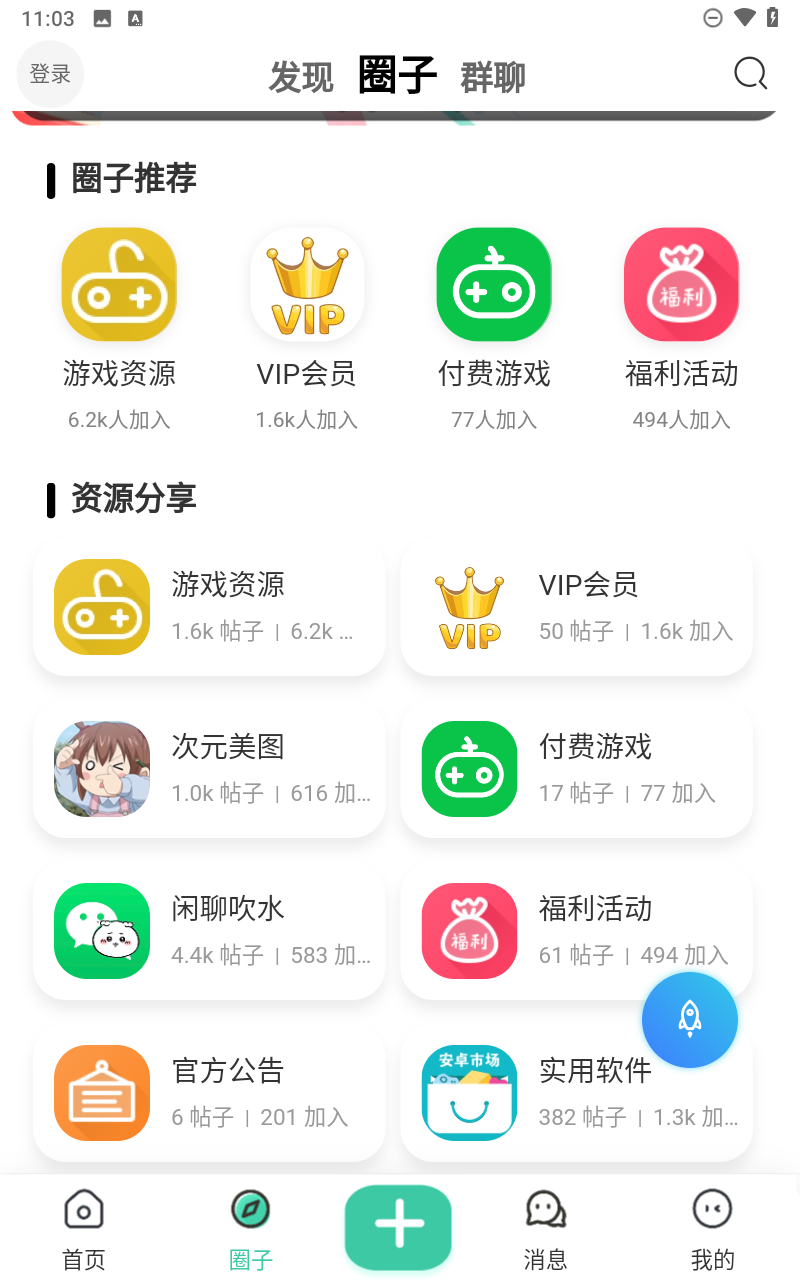Open the 福利活动 card with 61 帖子

[540, 931]
